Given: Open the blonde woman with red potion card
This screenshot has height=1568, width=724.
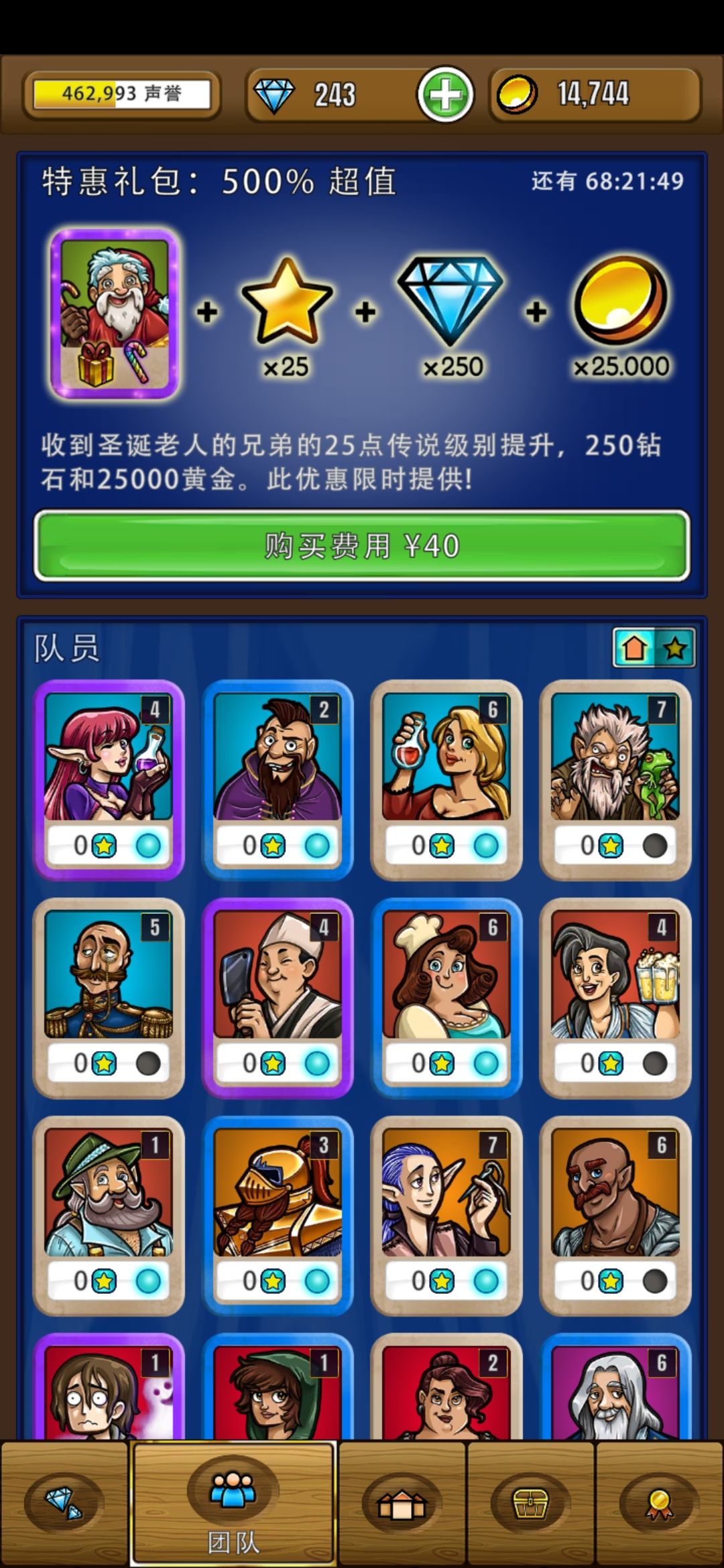Looking at the screenshot, I should click(x=446, y=780).
